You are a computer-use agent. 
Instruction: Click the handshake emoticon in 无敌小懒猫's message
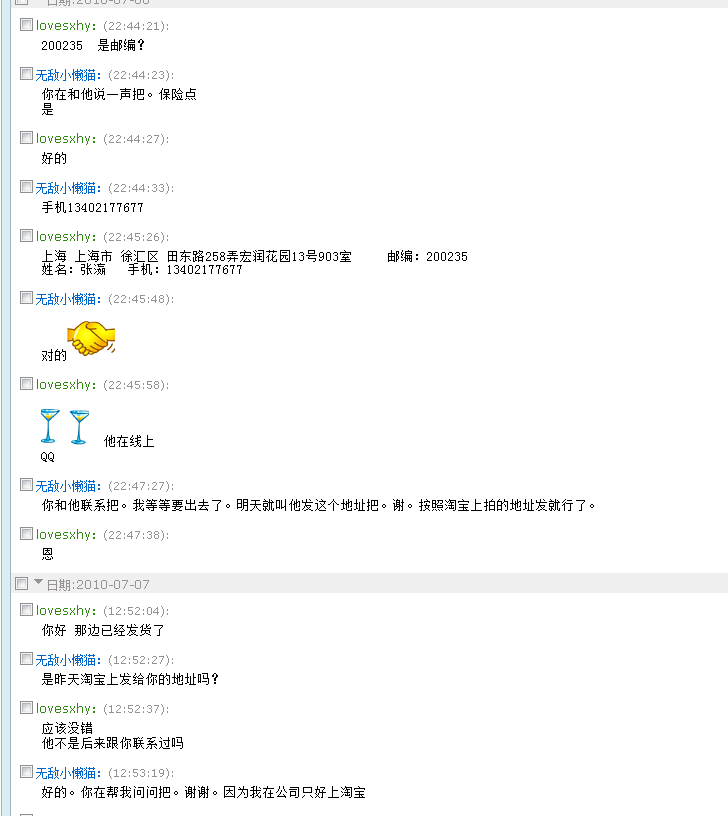(90, 337)
